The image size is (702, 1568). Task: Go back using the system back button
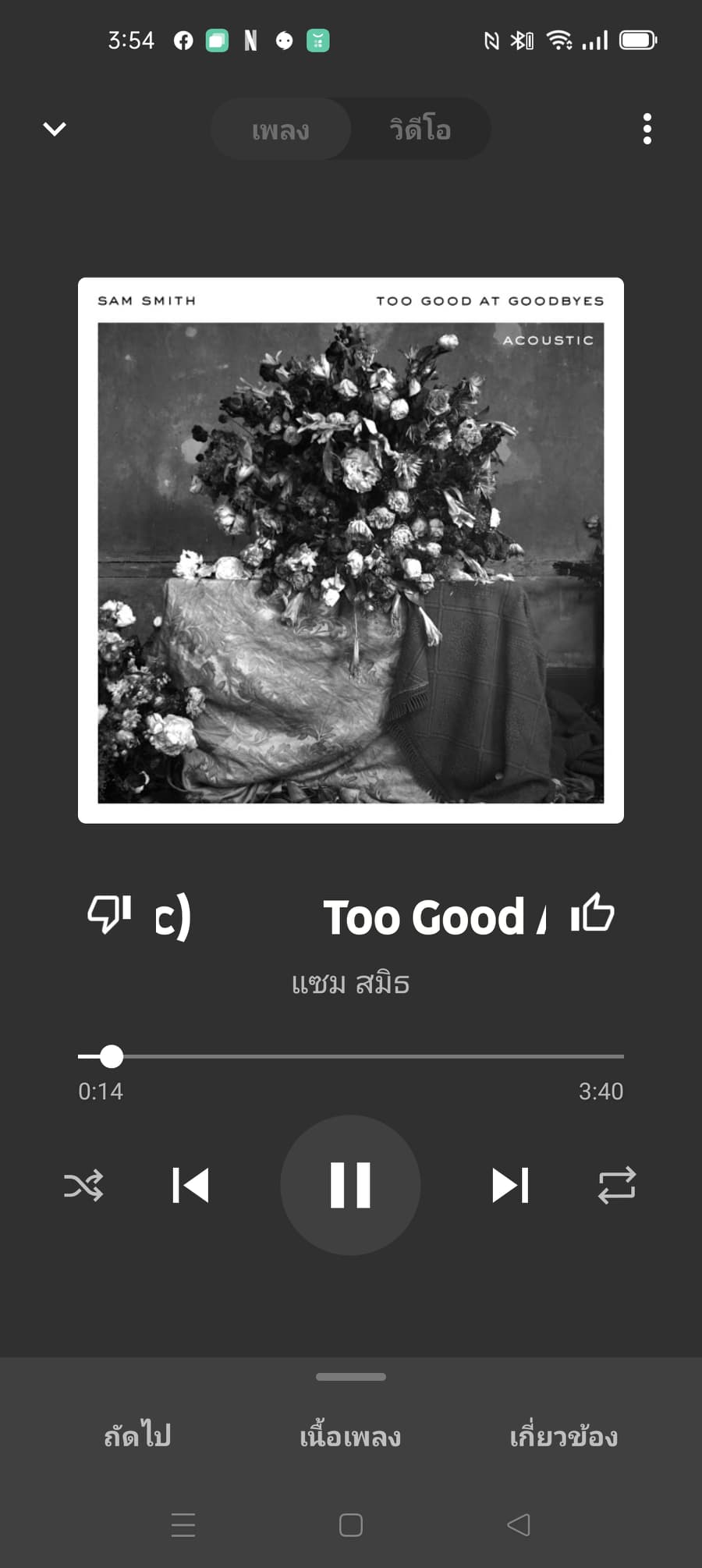coord(519,1524)
